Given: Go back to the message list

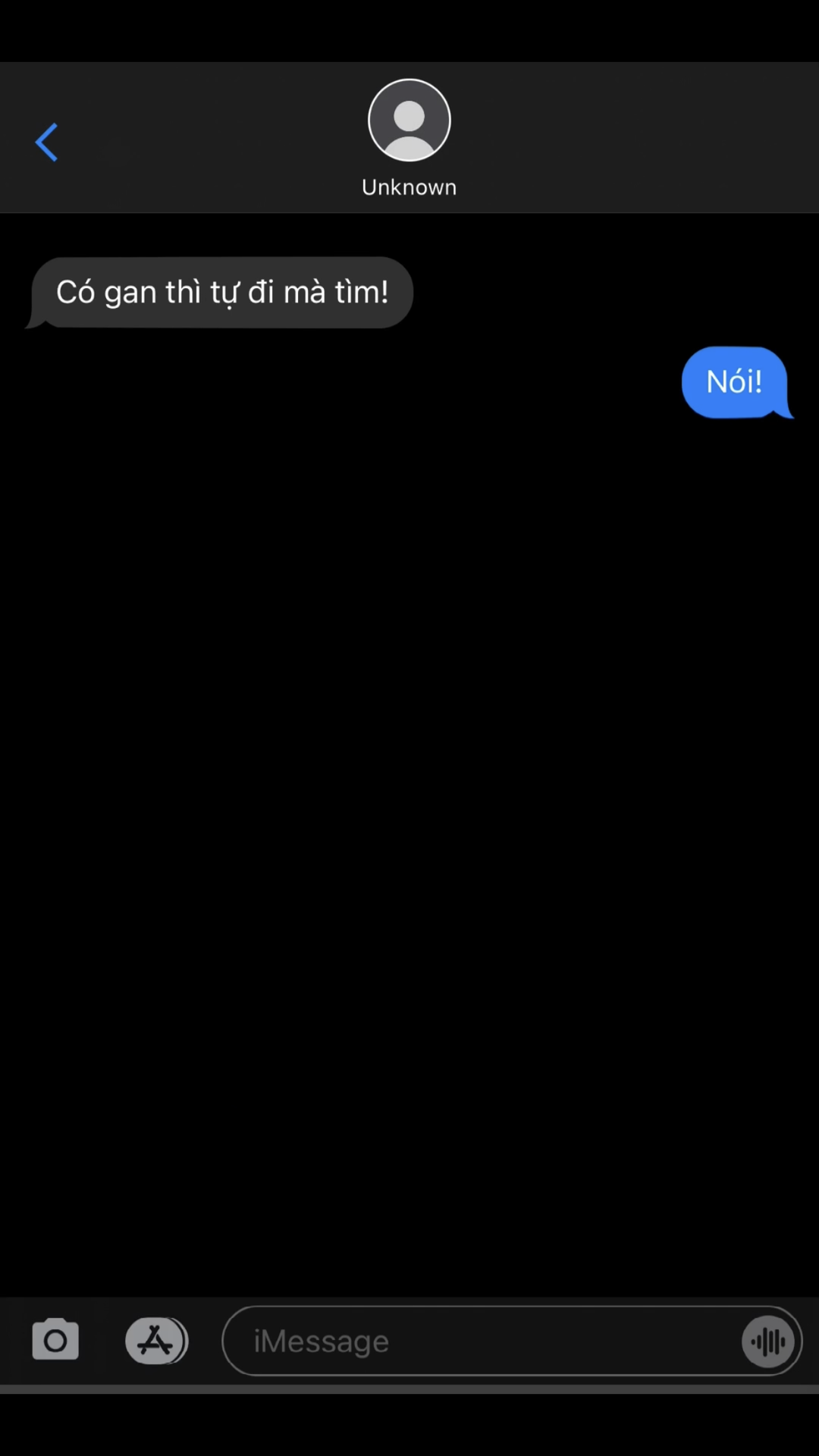Looking at the screenshot, I should 46,142.
